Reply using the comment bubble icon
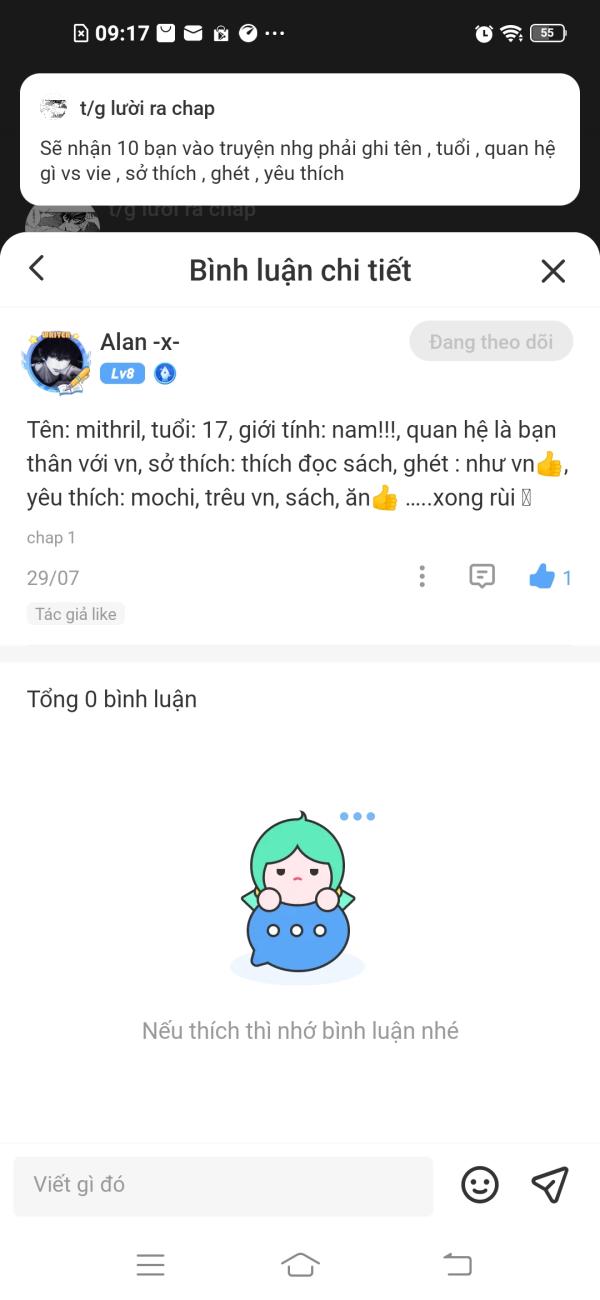600x1300 pixels. tap(482, 576)
